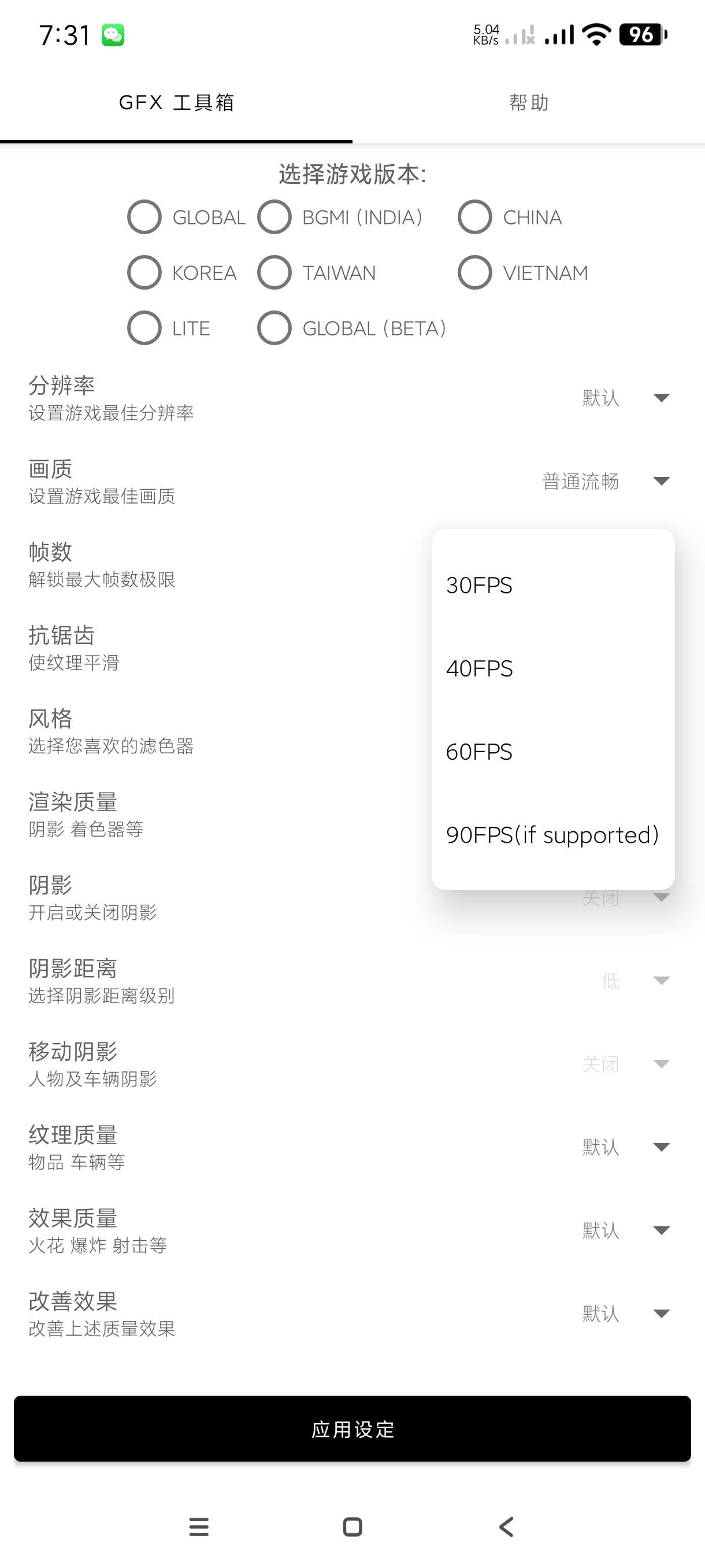The height and width of the screenshot is (1568, 705).
Task: Choose the VIETNAM game version
Action: [475, 273]
